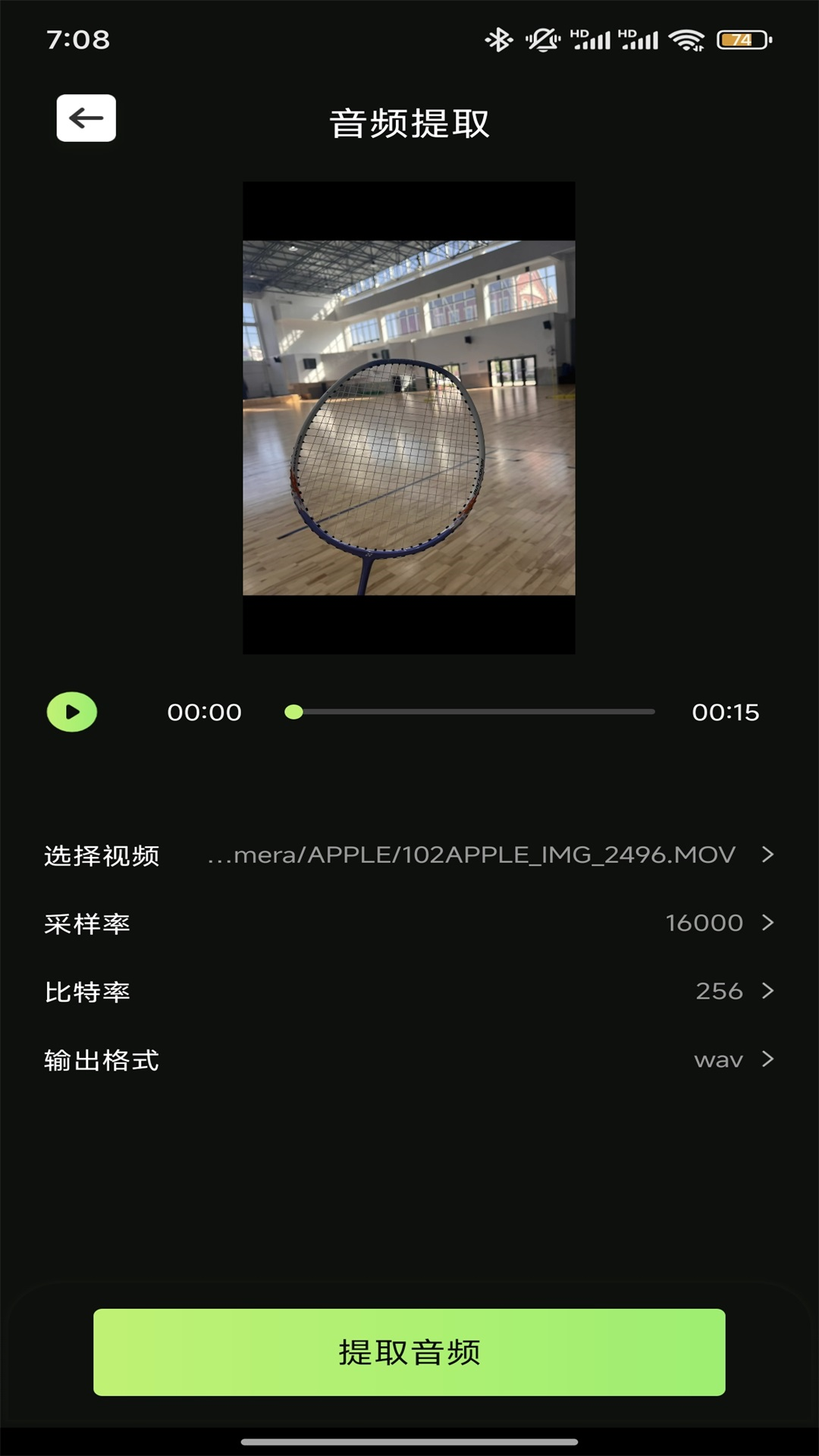Click the 00:15 duration label

(x=726, y=711)
